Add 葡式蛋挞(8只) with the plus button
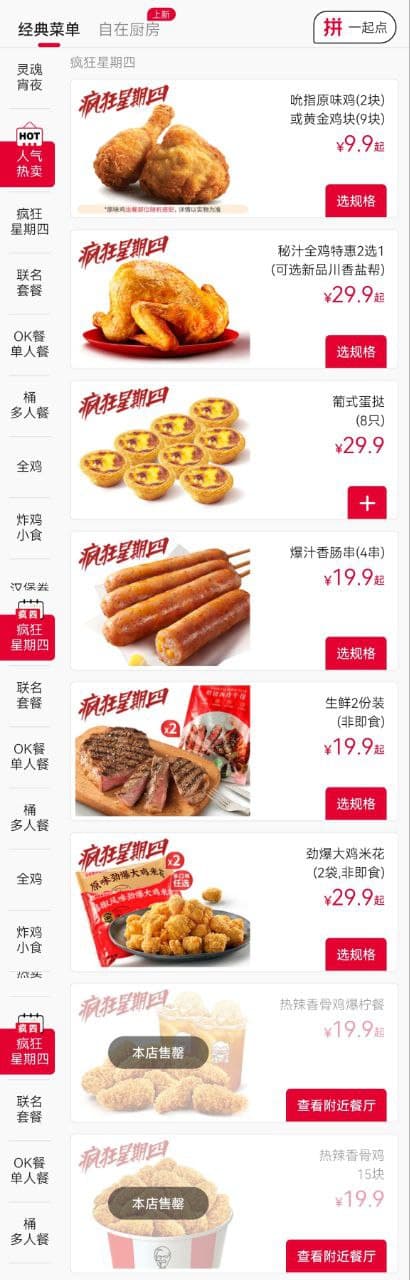 point(367,503)
